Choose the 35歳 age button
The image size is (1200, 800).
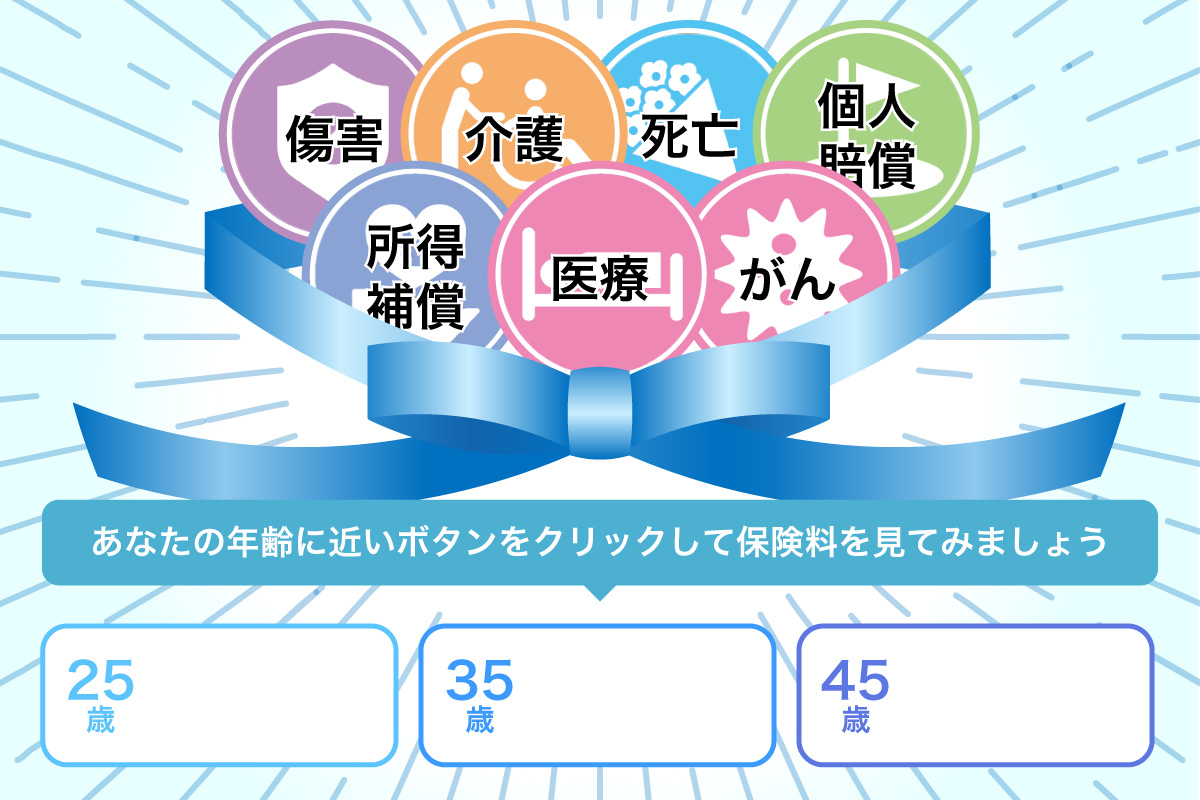click(597, 695)
